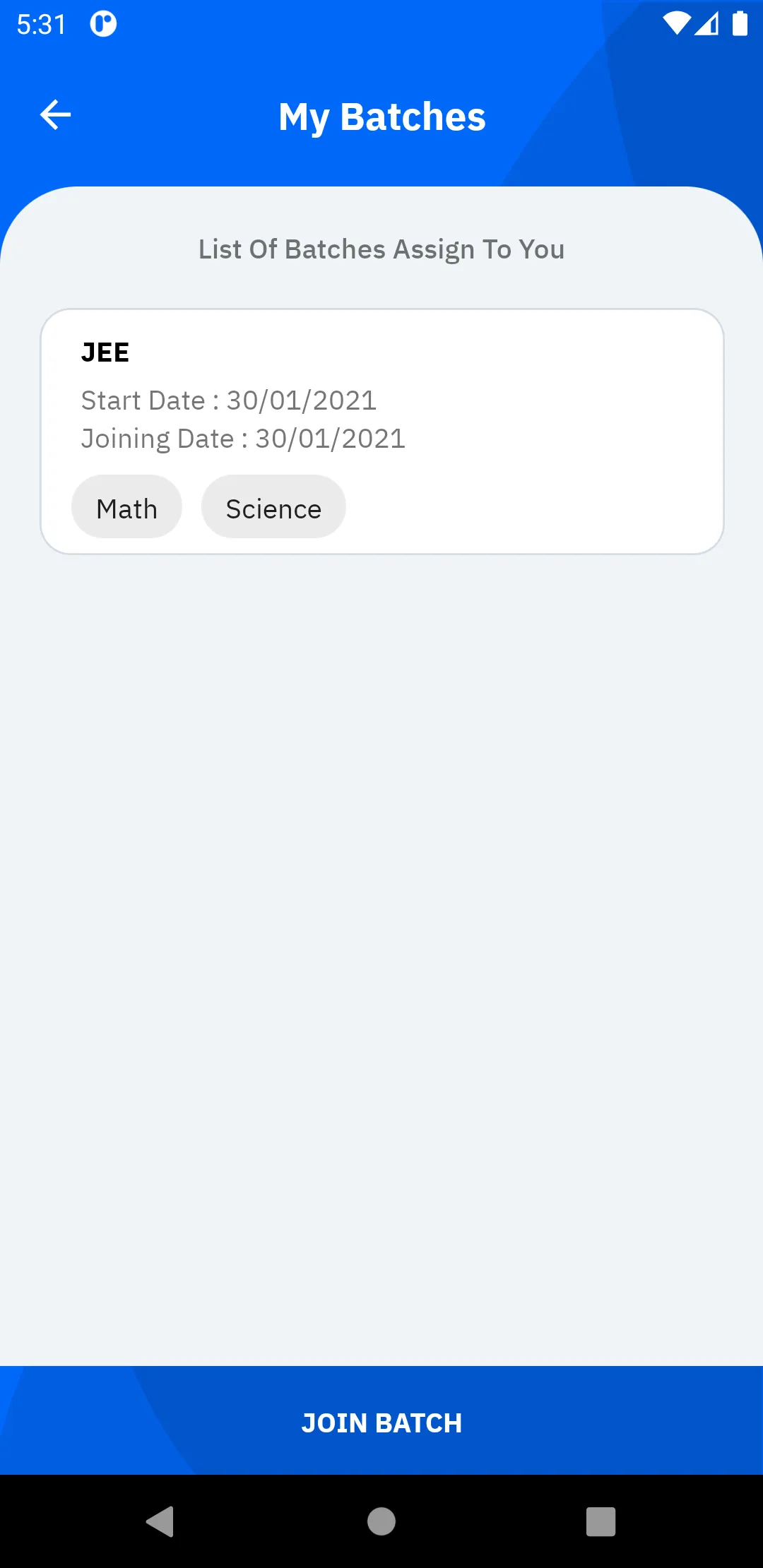Viewport: 763px width, 1568px height.
Task: Go back using the top arrow
Action: coord(55,115)
